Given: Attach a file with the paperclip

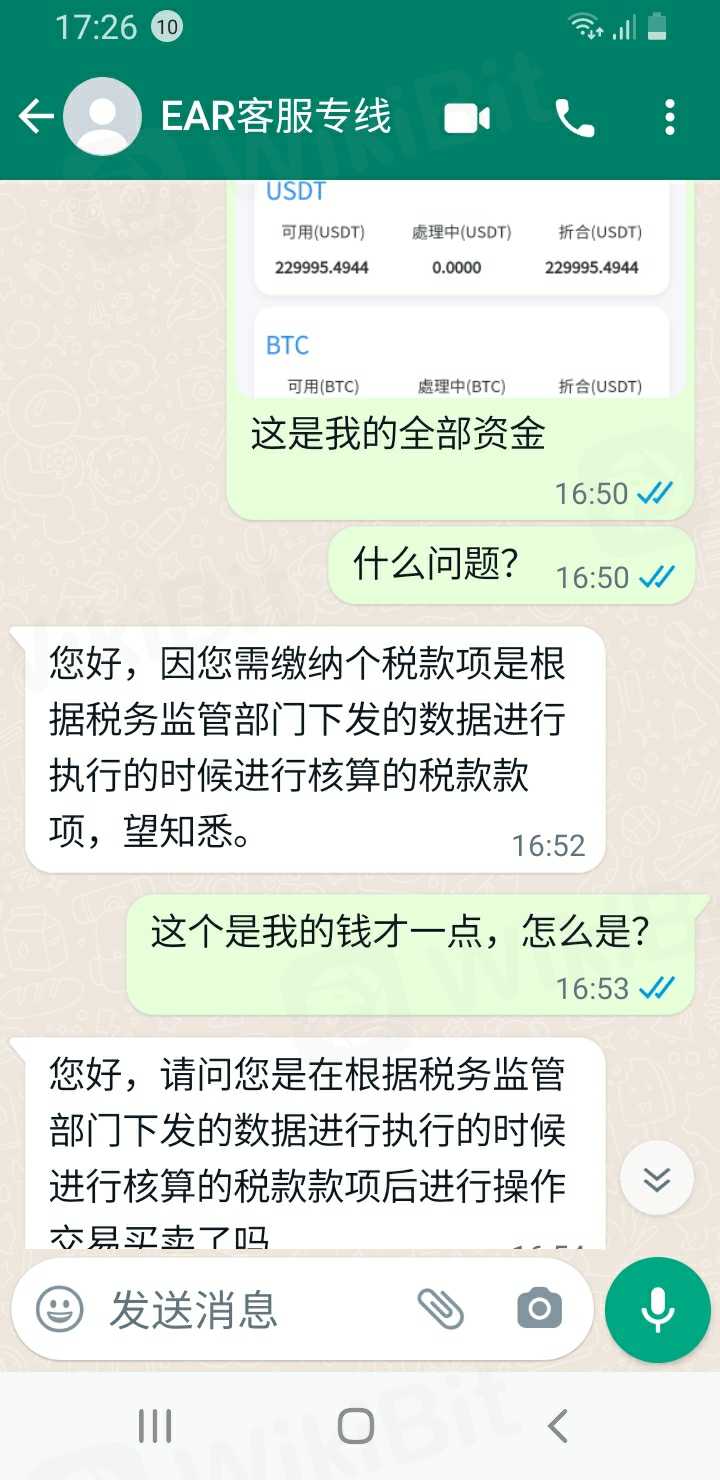Looking at the screenshot, I should coord(439,1309).
